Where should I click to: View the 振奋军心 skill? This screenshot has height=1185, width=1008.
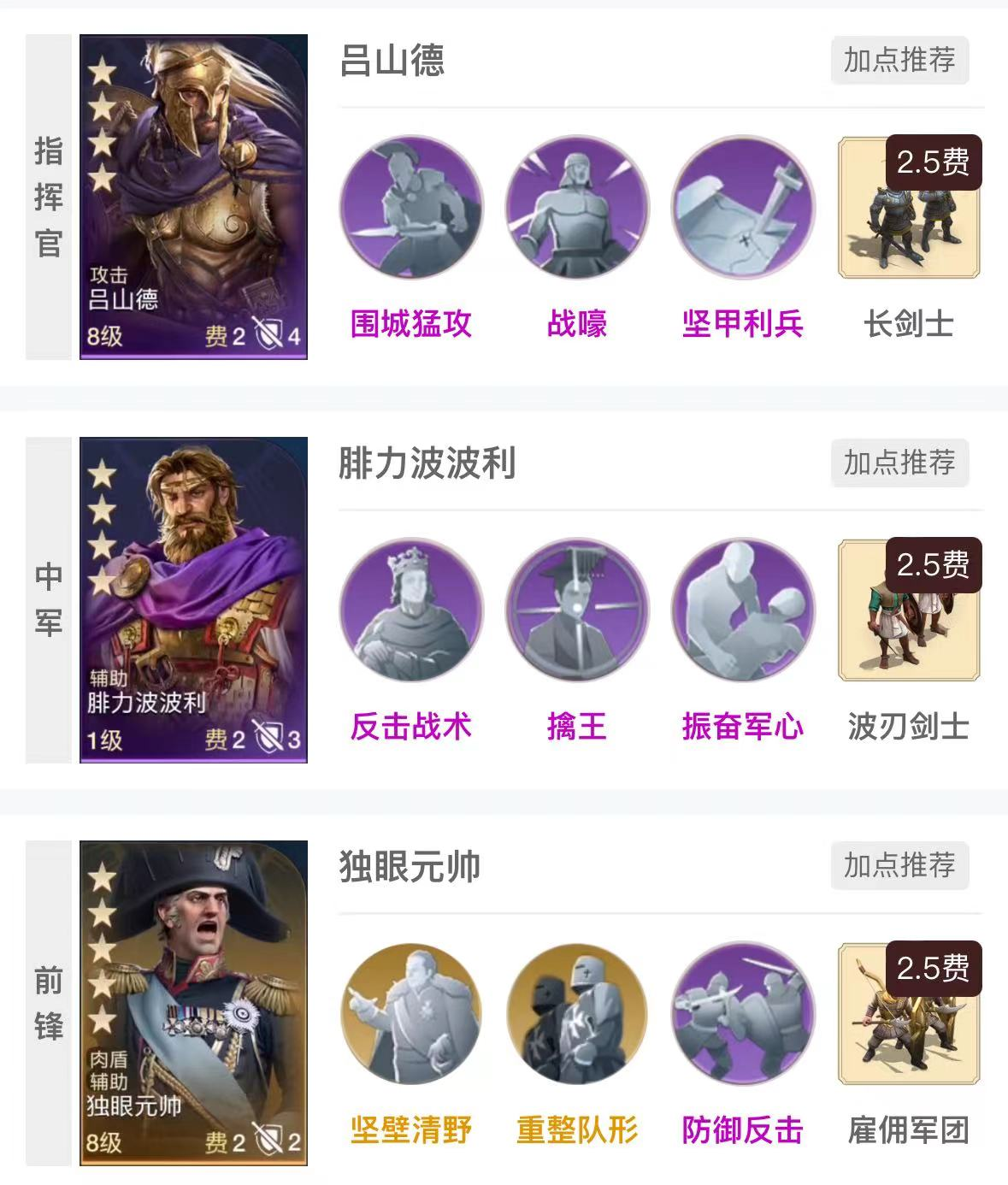[743, 610]
